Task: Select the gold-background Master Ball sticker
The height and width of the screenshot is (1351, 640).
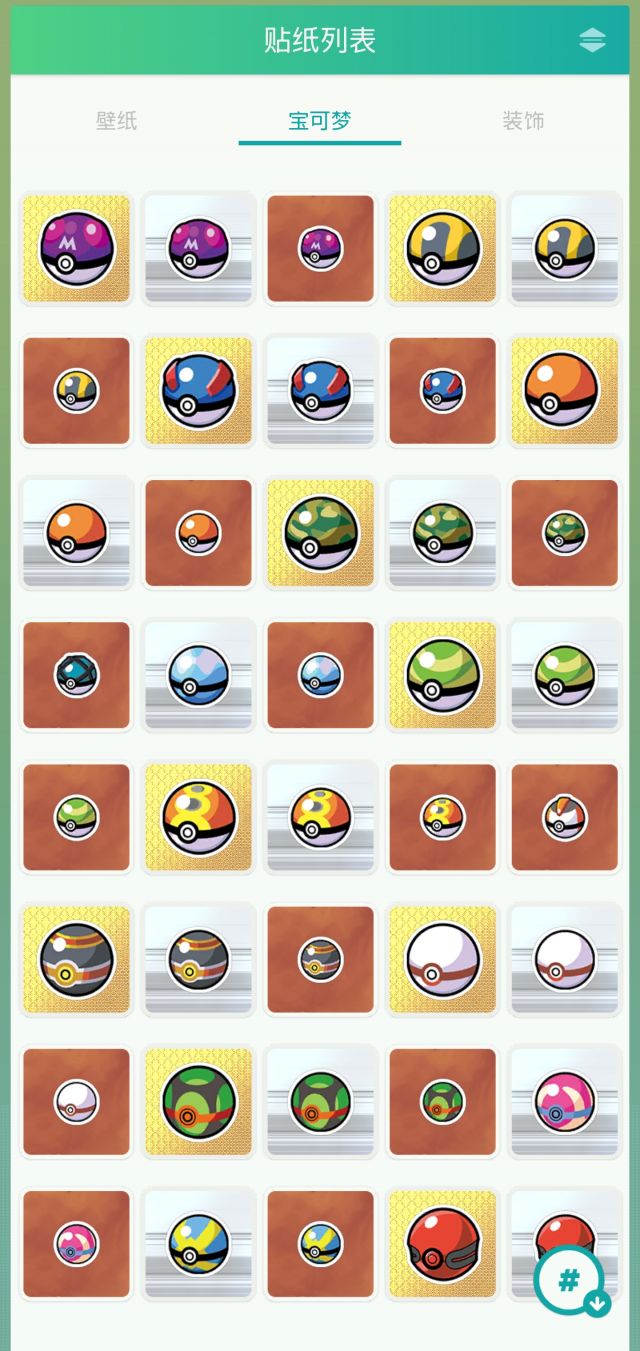Action: [x=76, y=249]
